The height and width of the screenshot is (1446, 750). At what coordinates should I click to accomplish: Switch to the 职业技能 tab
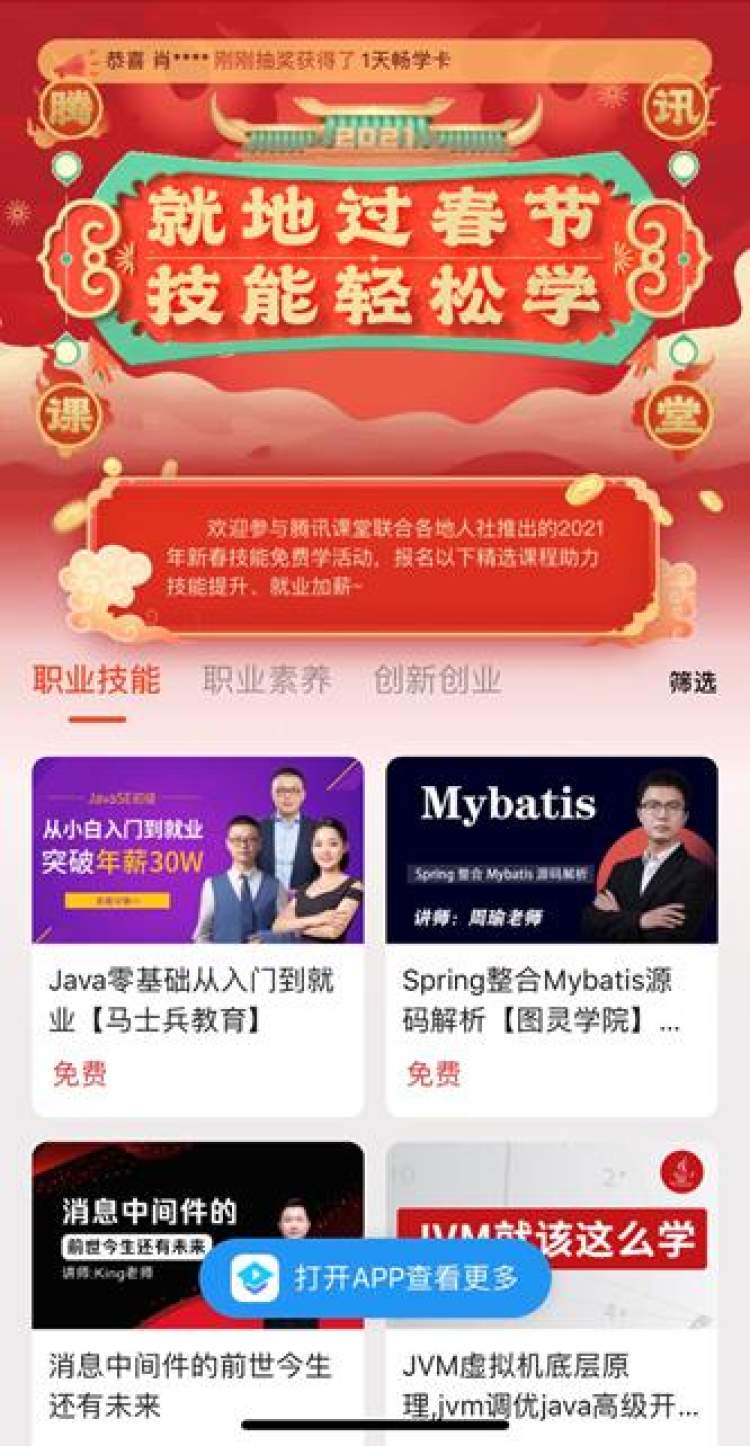tap(96, 681)
